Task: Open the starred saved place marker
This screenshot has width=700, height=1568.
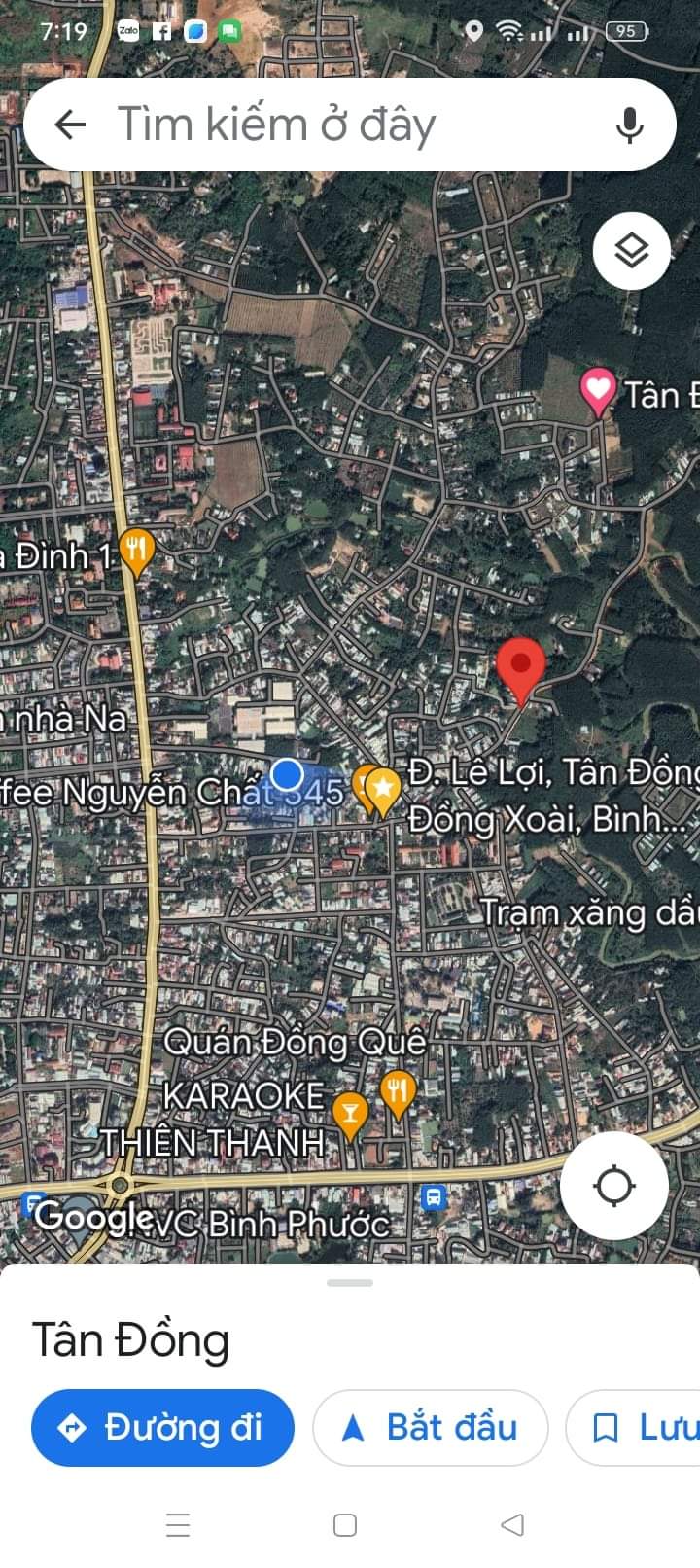Action: click(383, 790)
